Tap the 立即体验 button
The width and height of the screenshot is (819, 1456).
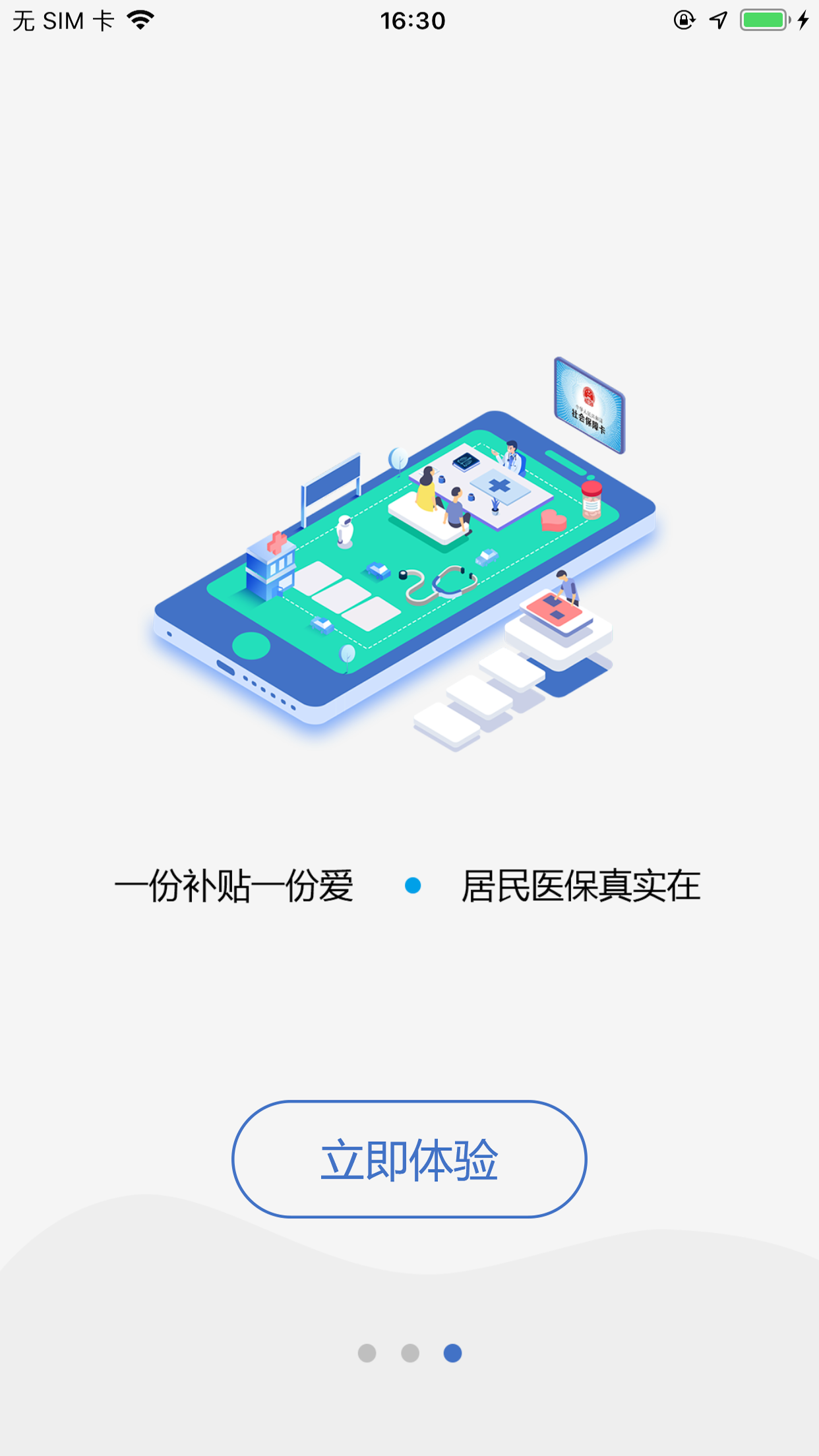click(x=409, y=1159)
